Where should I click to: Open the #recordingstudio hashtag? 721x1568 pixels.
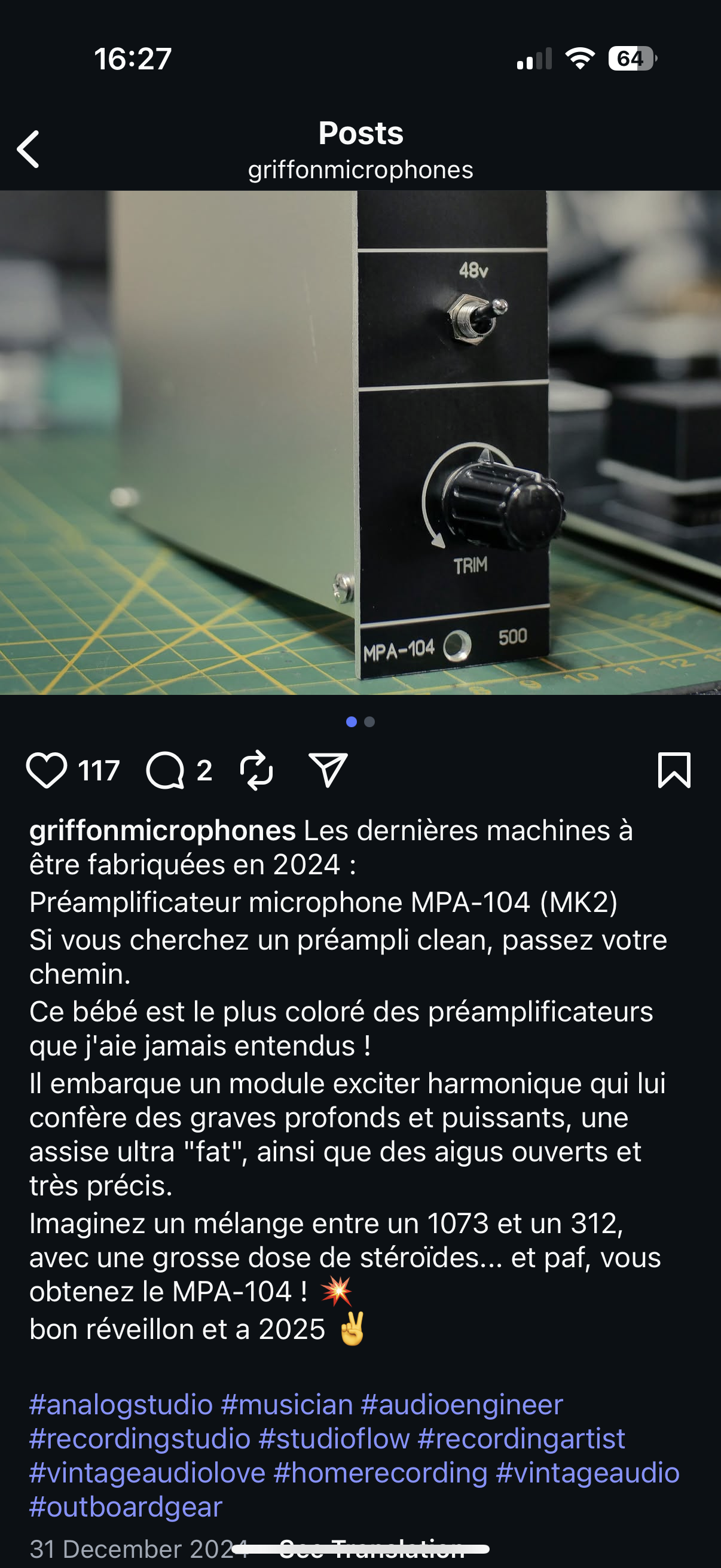tap(140, 1439)
